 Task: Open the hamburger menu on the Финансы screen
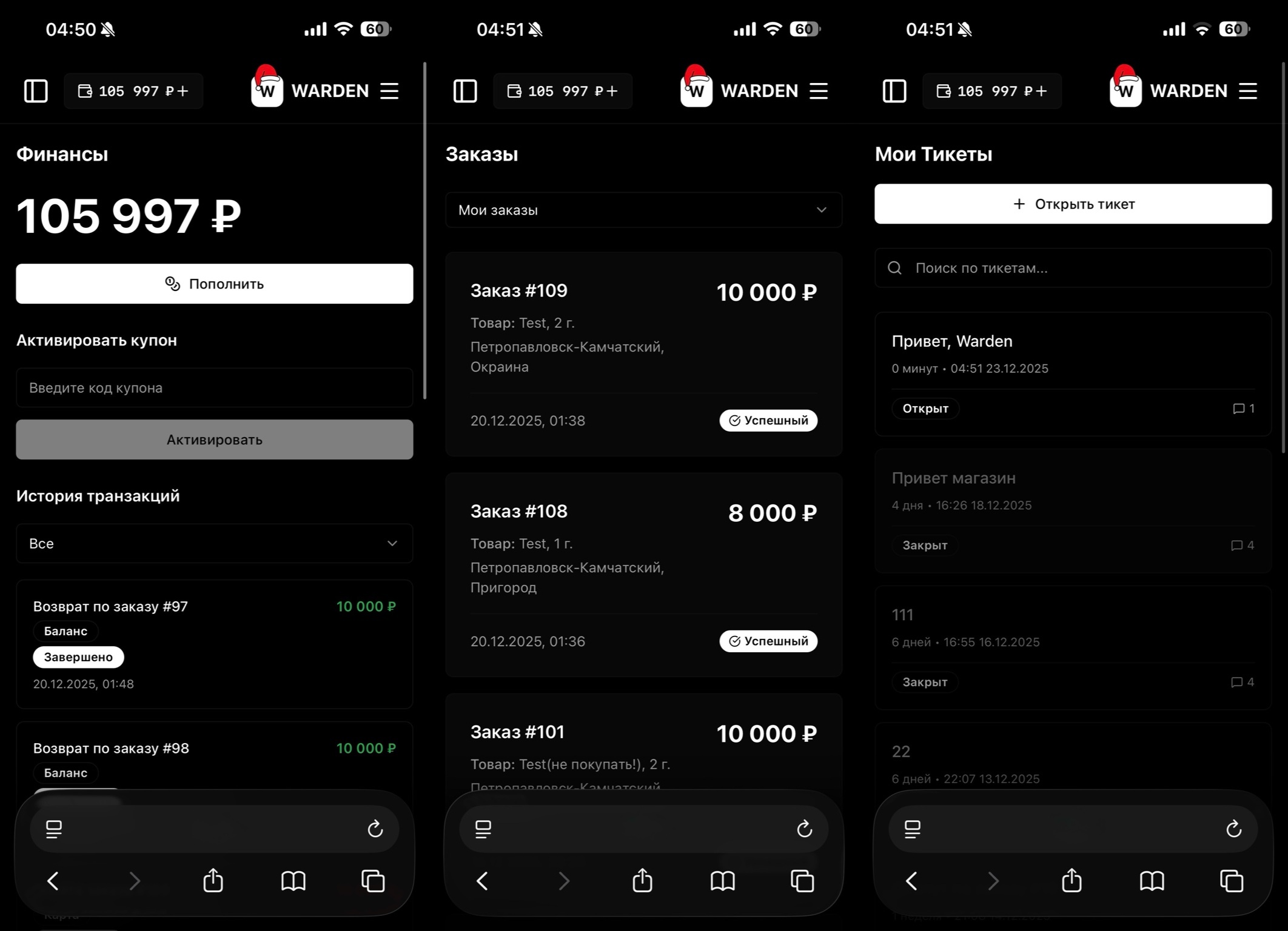pyautogui.click(x=389, y=91)
